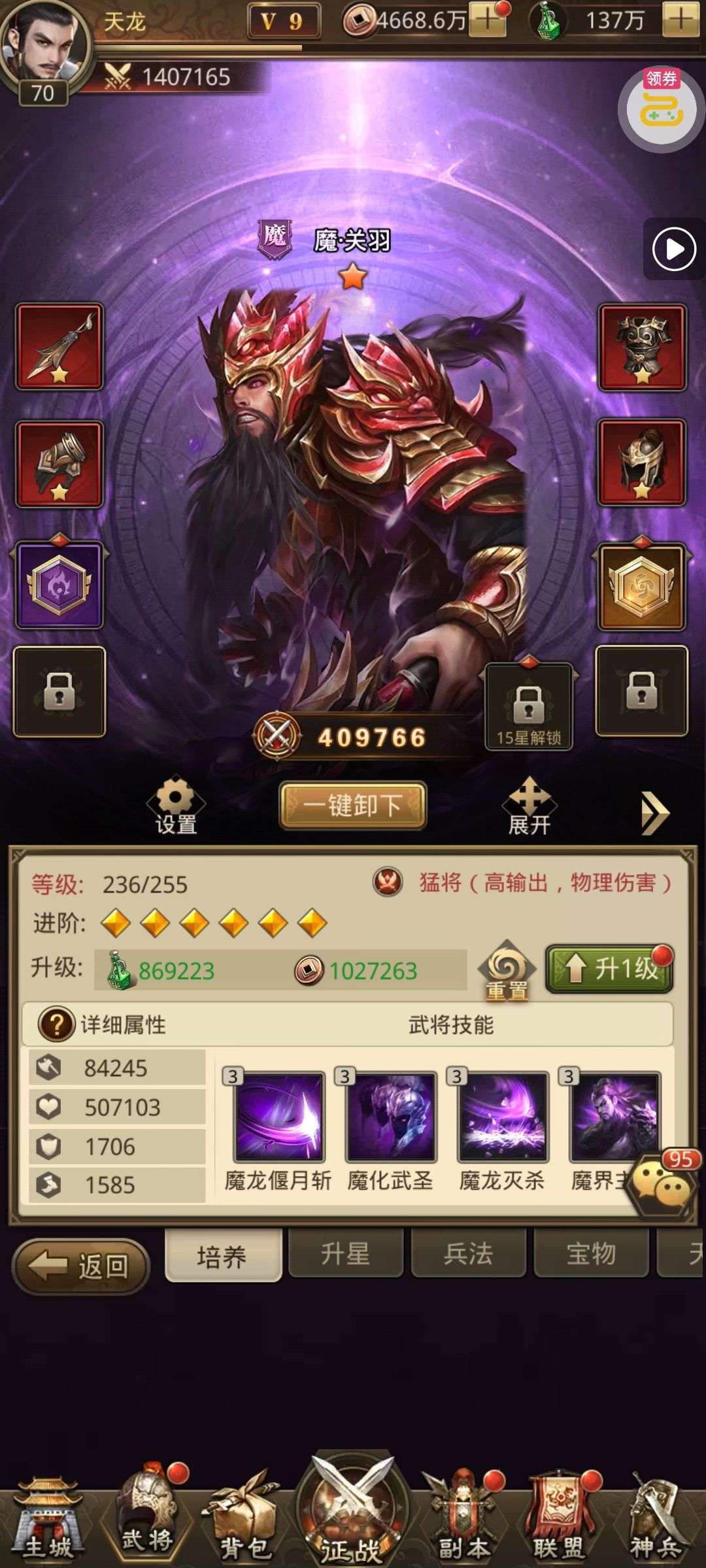Tap the 升1级 level-up button
Screen dimensions: 706x1568
click(x=609, y=969)
